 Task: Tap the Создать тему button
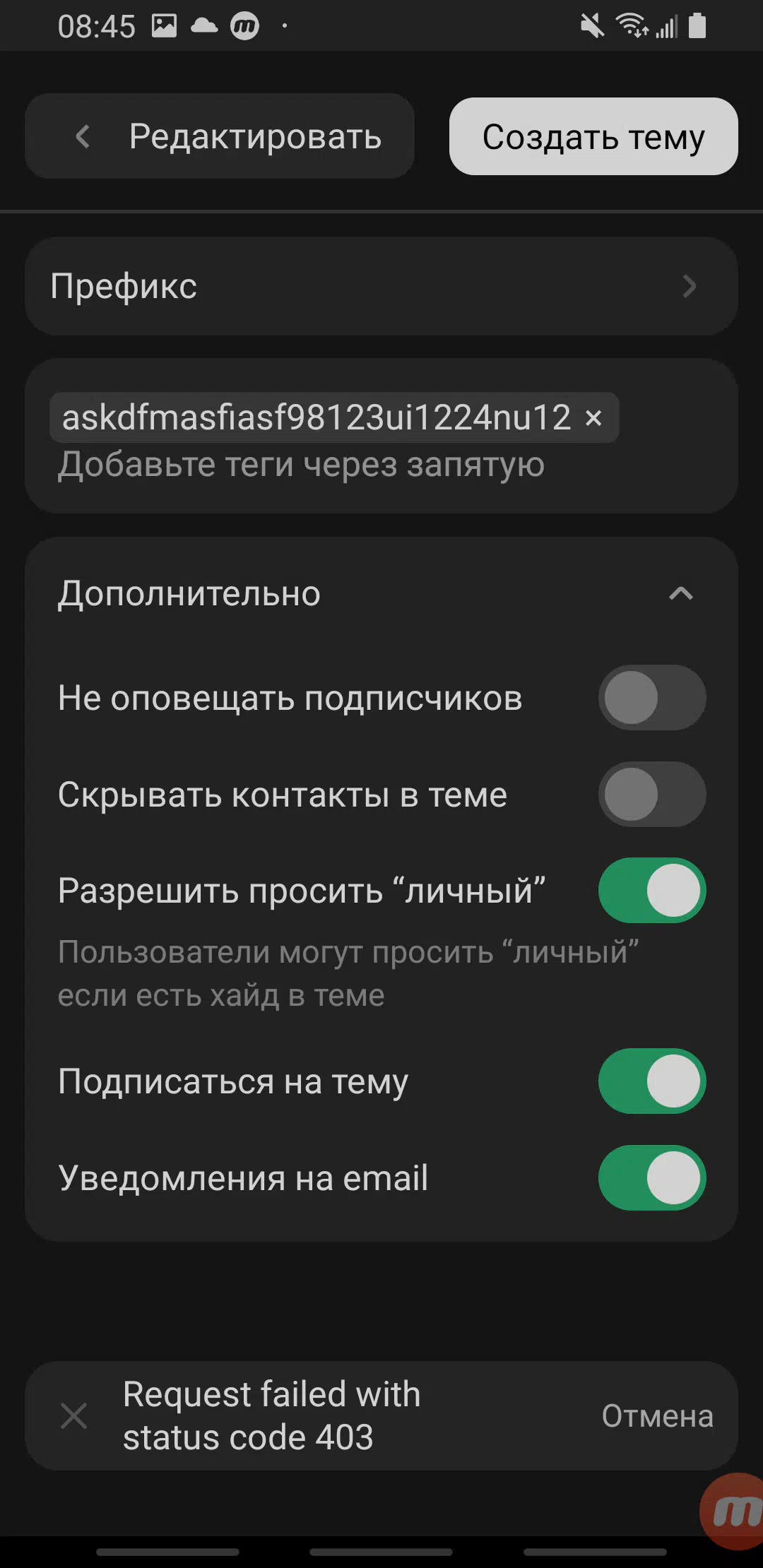click(593, 136)
